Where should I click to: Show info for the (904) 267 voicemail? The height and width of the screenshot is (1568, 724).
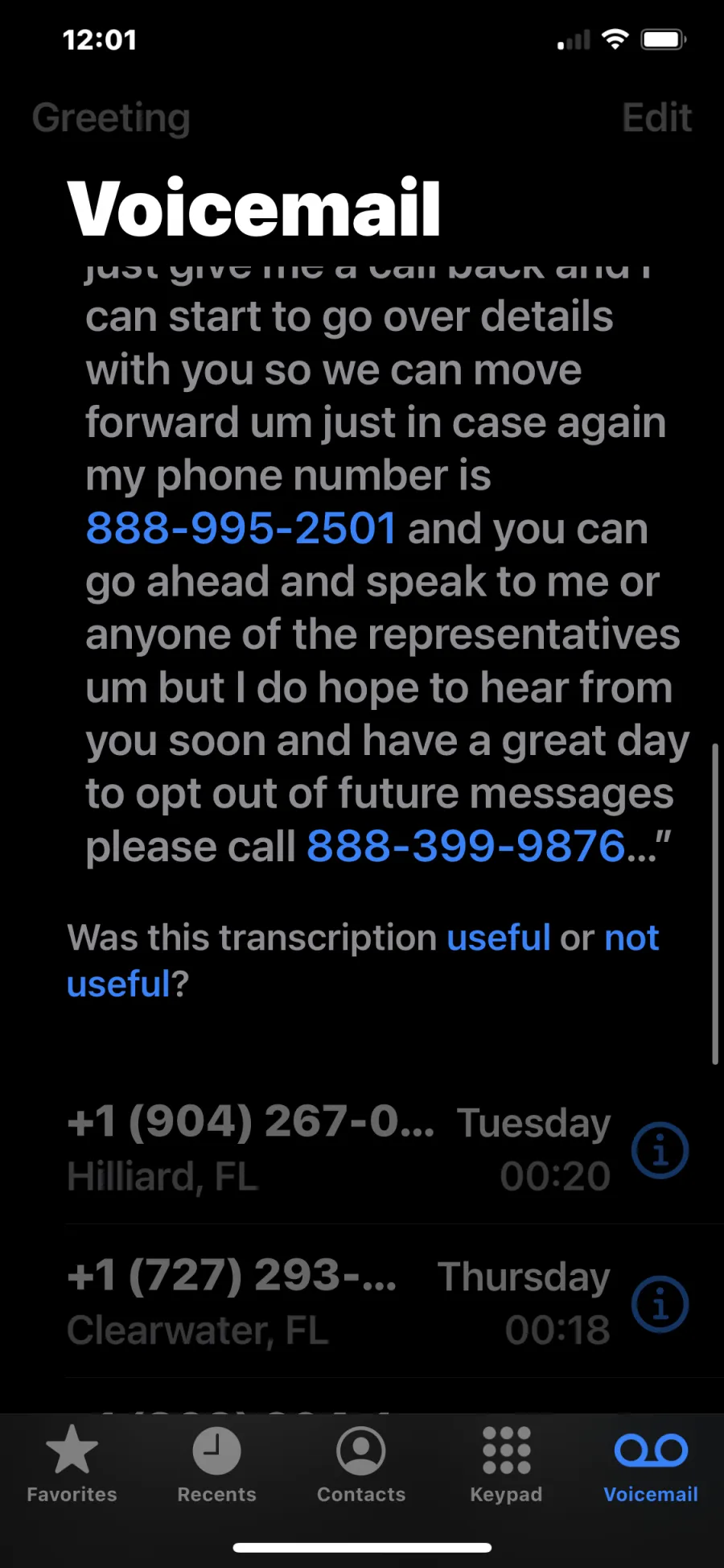click(x=660, y=1150)
